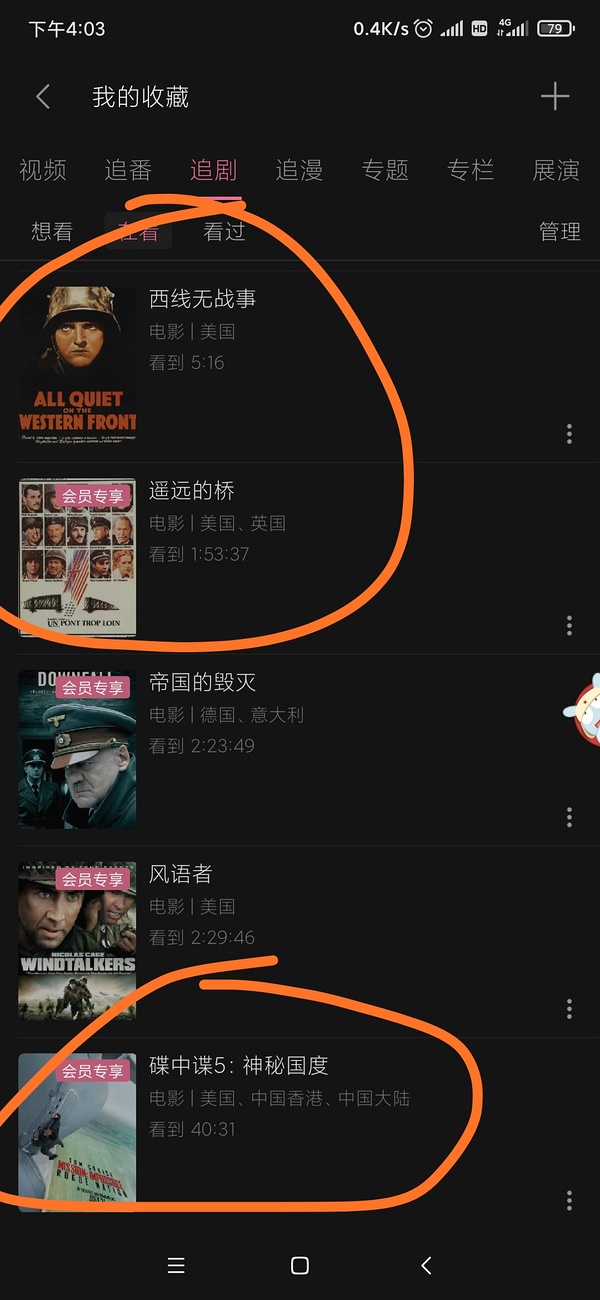Open the 追漫 tab
Viewport: 600px width, 1300px height.
point(299,171)
